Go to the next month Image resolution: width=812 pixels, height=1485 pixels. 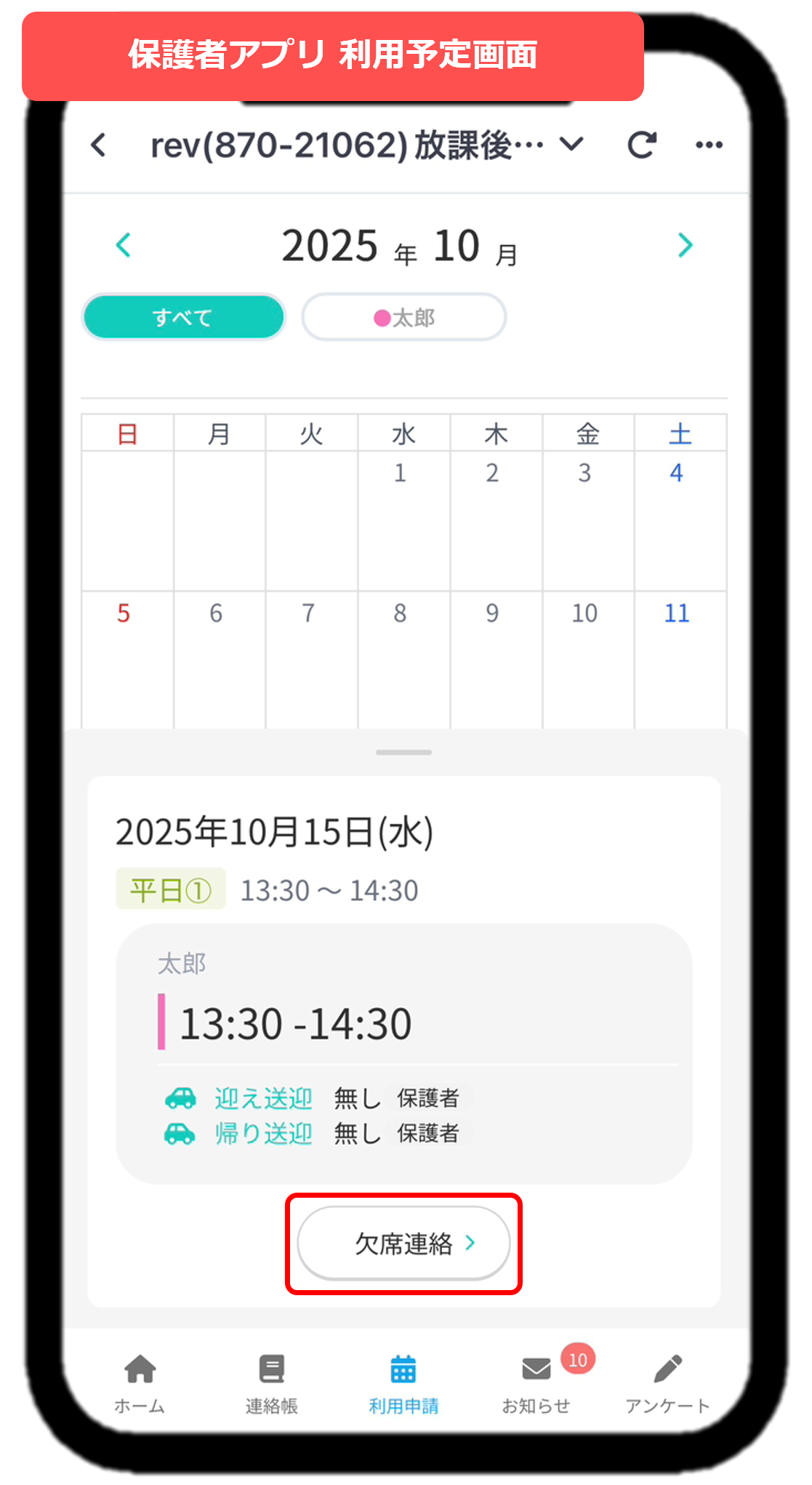click(685, 245)
